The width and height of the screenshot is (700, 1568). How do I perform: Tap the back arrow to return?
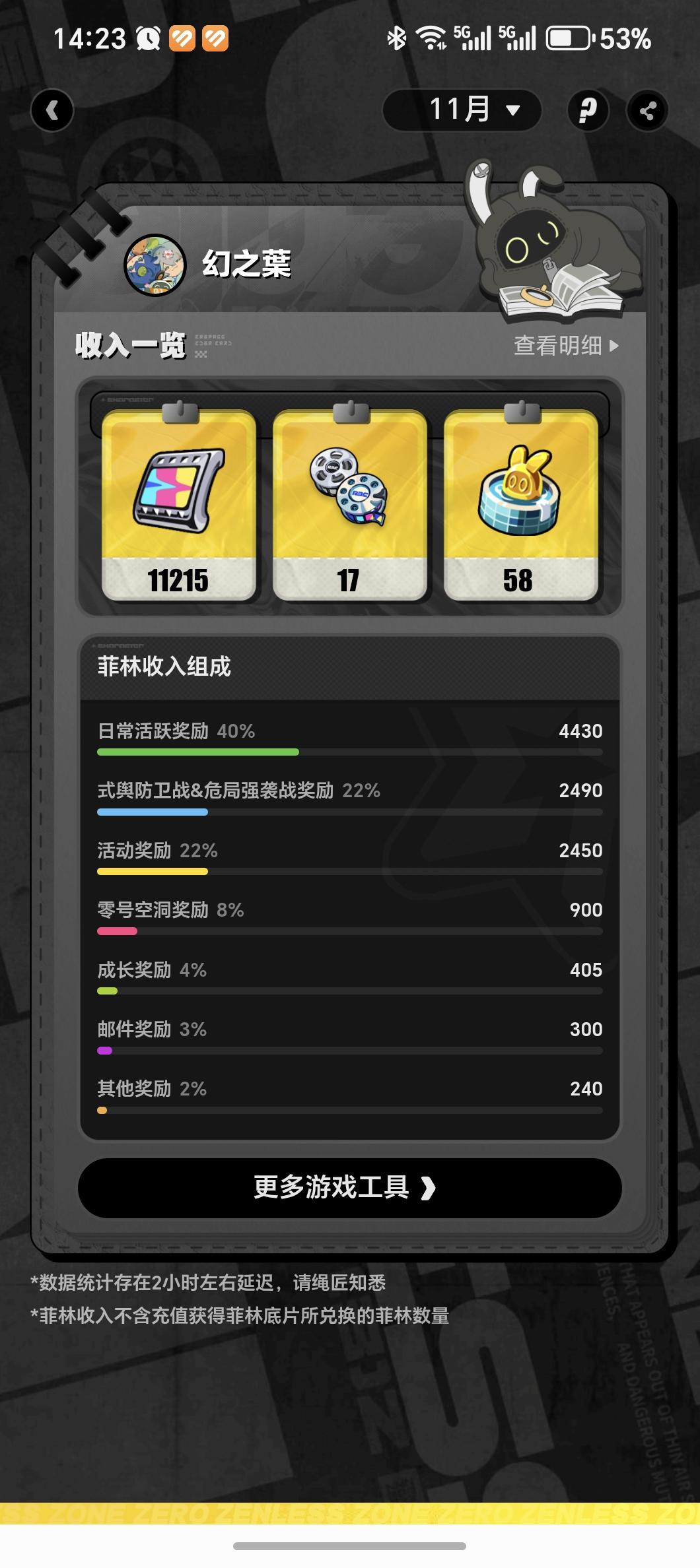pyautogui.click(x=52, y=111)
